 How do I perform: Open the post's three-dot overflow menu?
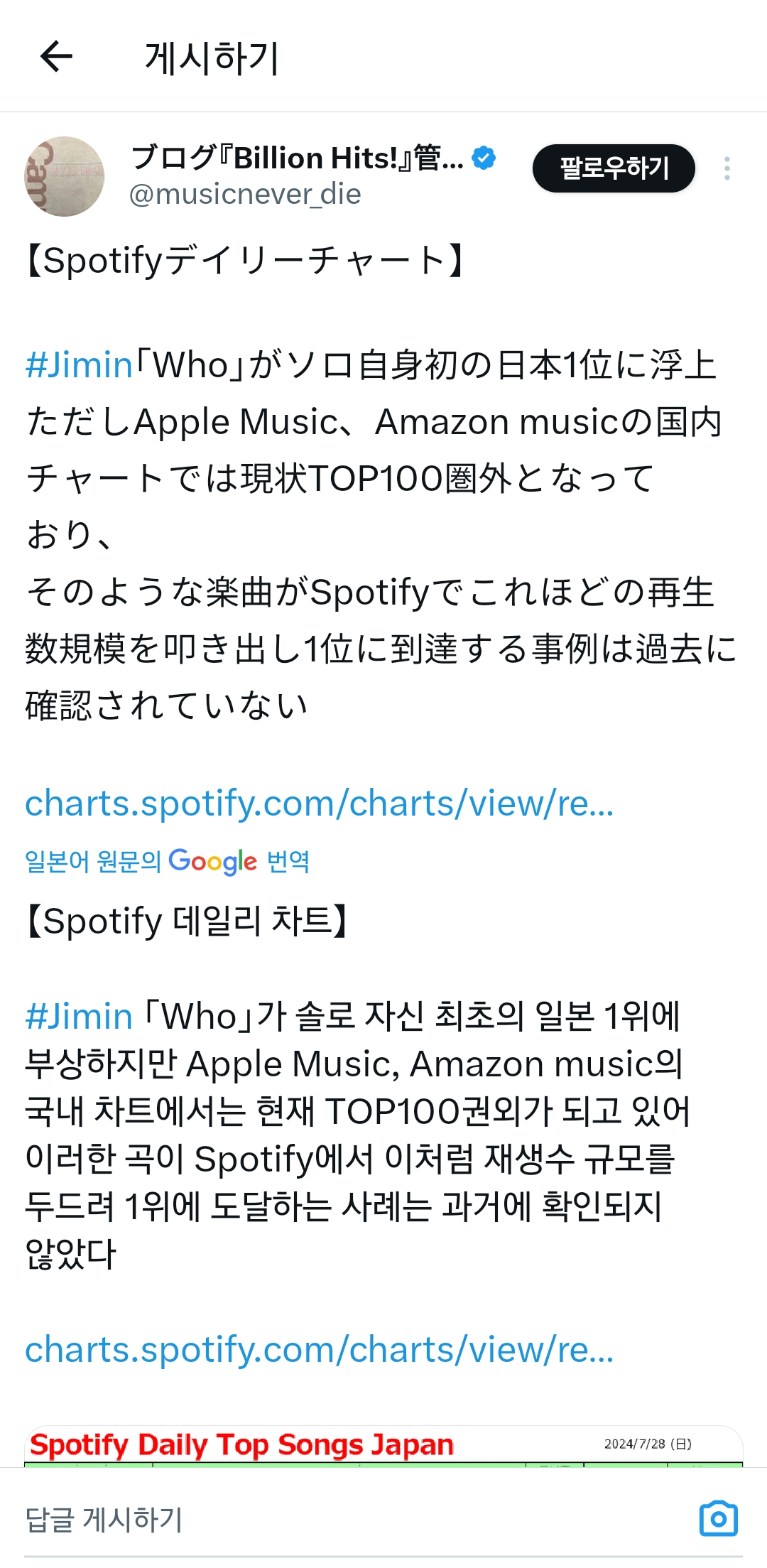click(727, 168)
